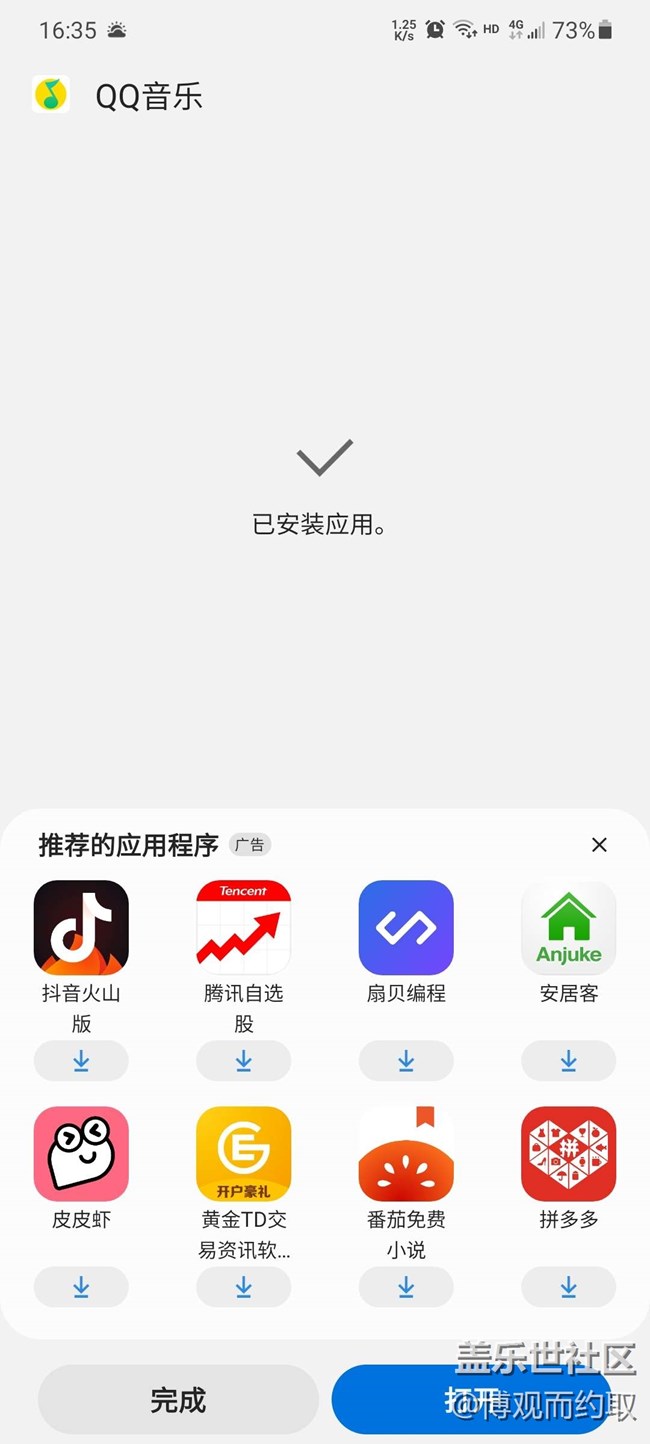Download 皮皮虾
The image size is (650, 1444).
(x=81, y=1287)
